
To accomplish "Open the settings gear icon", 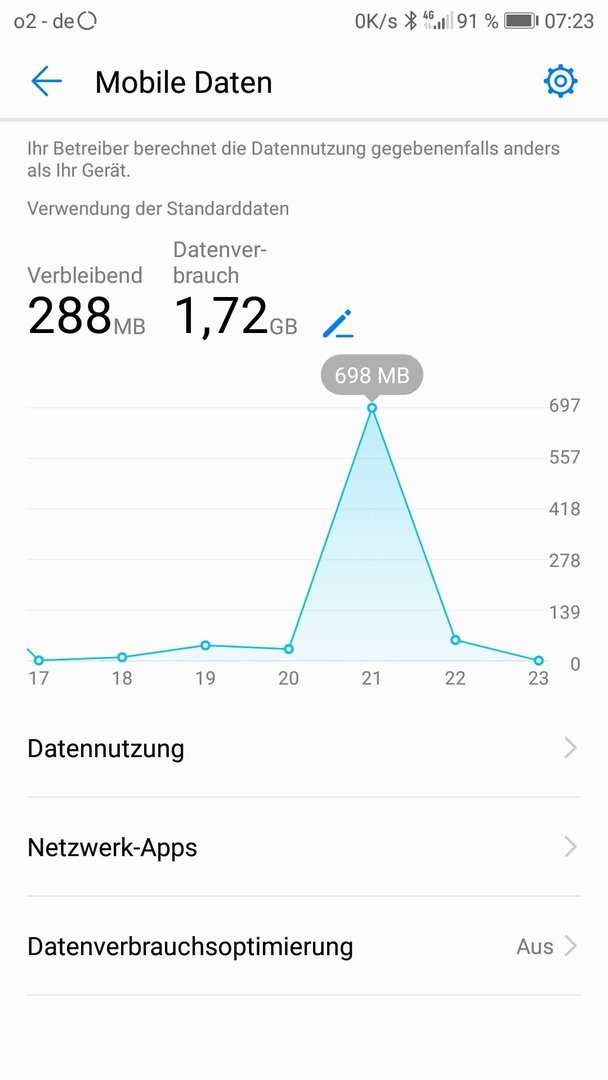I will tap(560, 82).
